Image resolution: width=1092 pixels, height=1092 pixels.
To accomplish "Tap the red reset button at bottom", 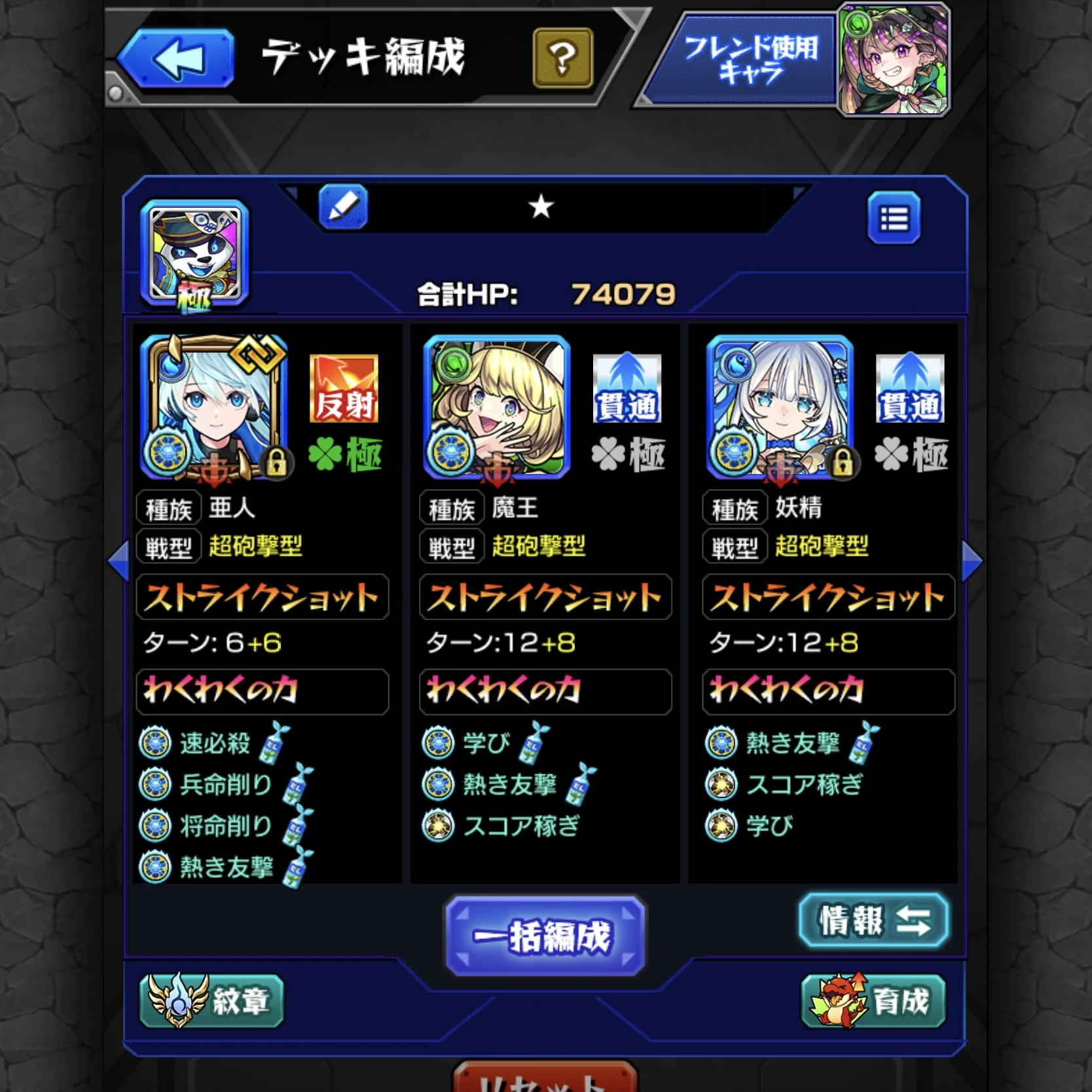I will [x=545, y=1080].
